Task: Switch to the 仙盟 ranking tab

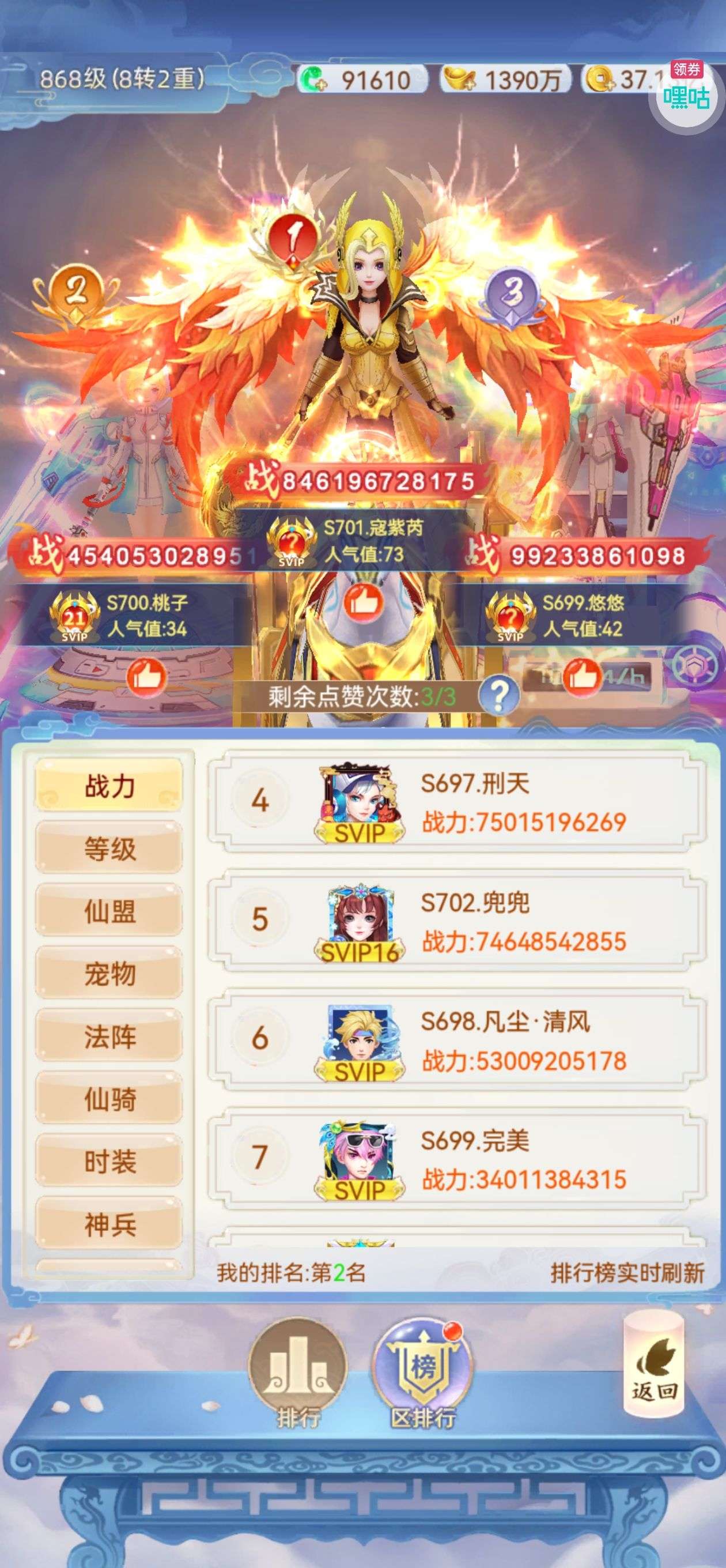Action: [109, 911]
